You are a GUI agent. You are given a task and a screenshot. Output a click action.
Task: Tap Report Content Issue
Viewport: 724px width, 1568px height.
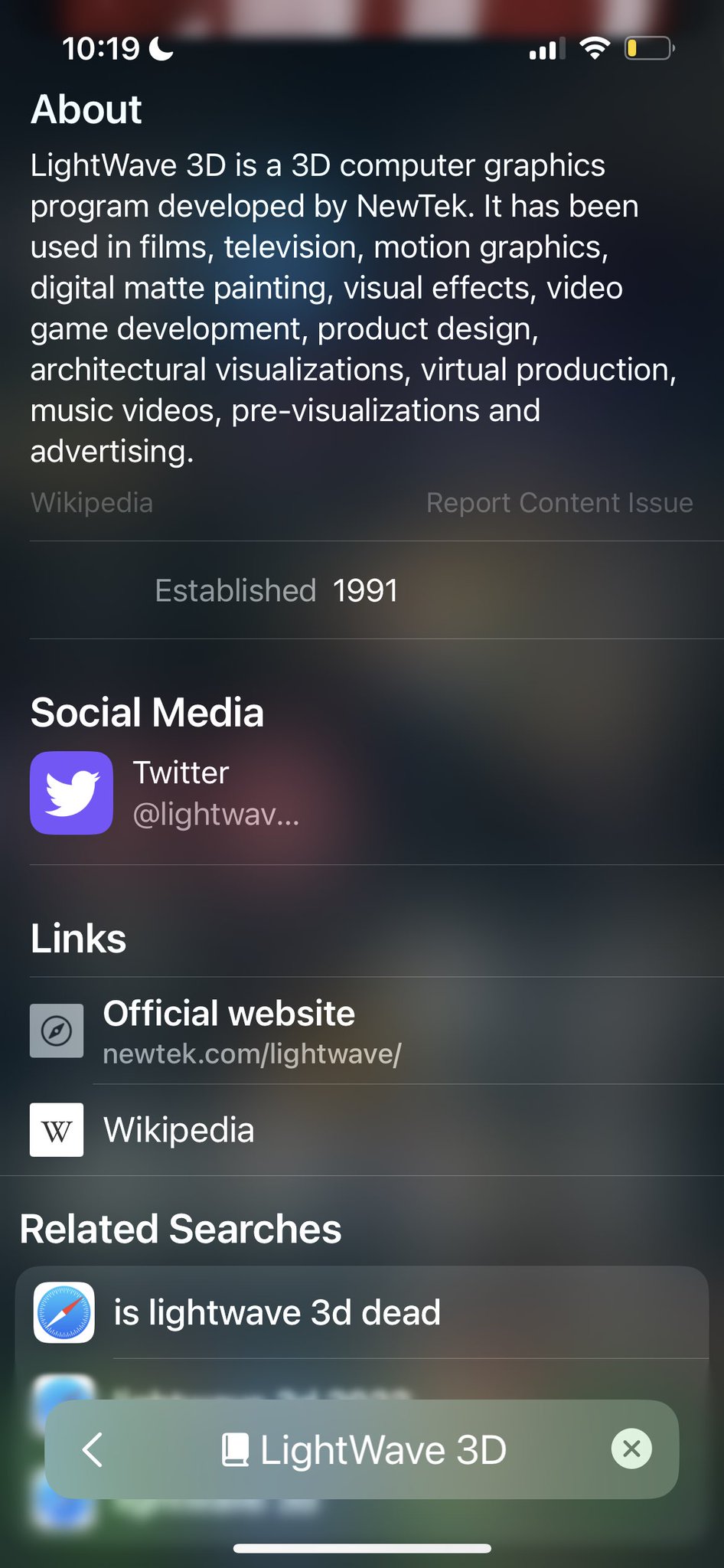point(559,503)
